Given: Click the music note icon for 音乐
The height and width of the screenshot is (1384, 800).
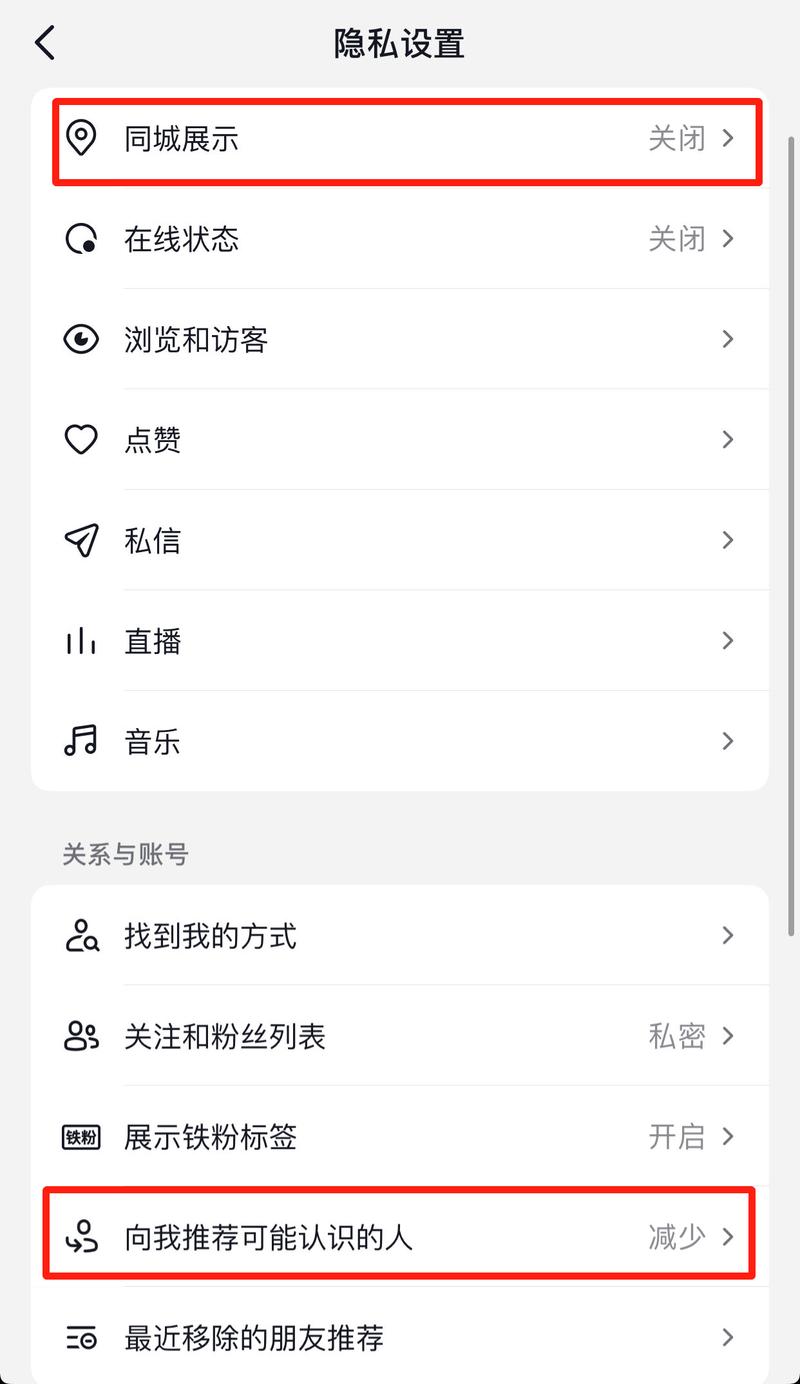Looking at the screenshot, I should click(x=79, y=741).
